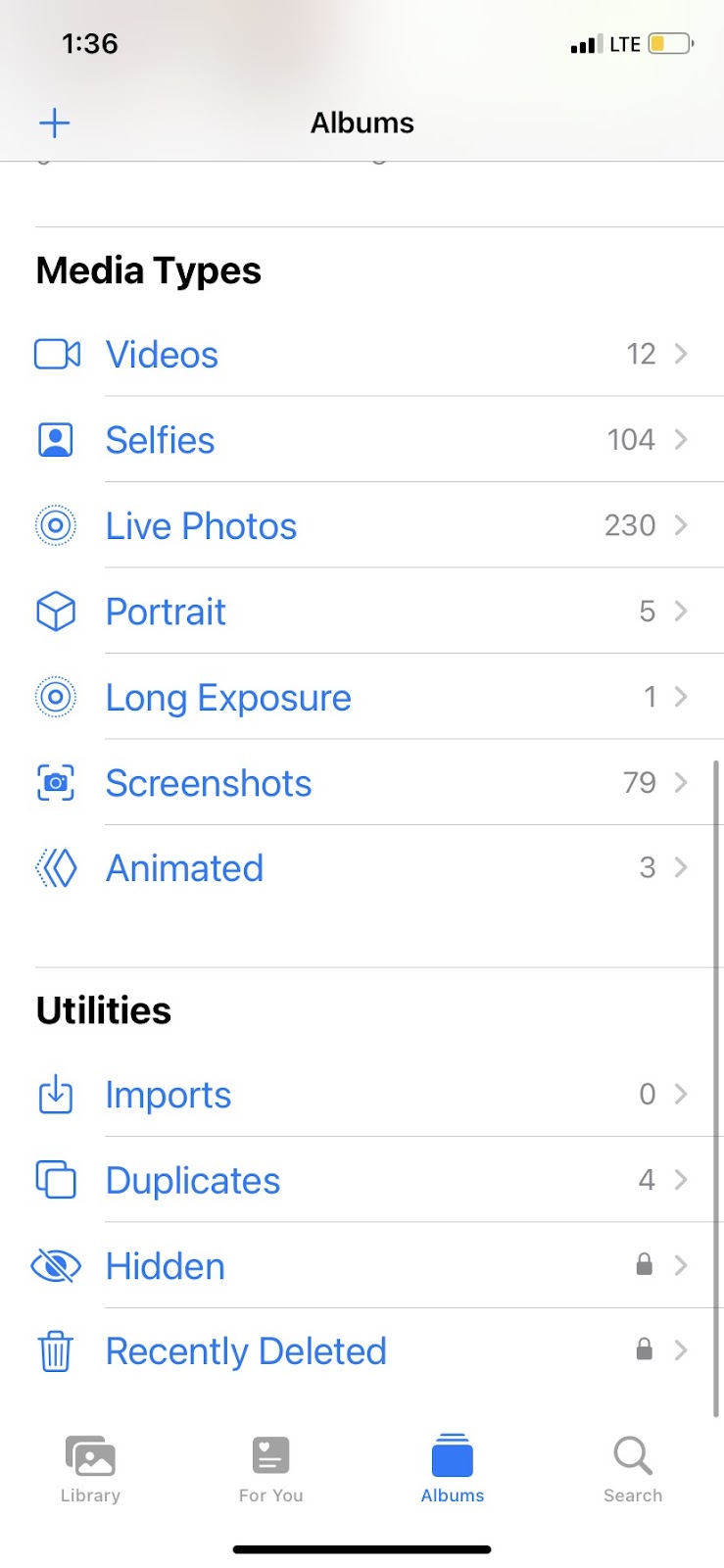Tap the lock icon on Recently Deleted
The image size is (724, 1568).
pos(644,1349)
